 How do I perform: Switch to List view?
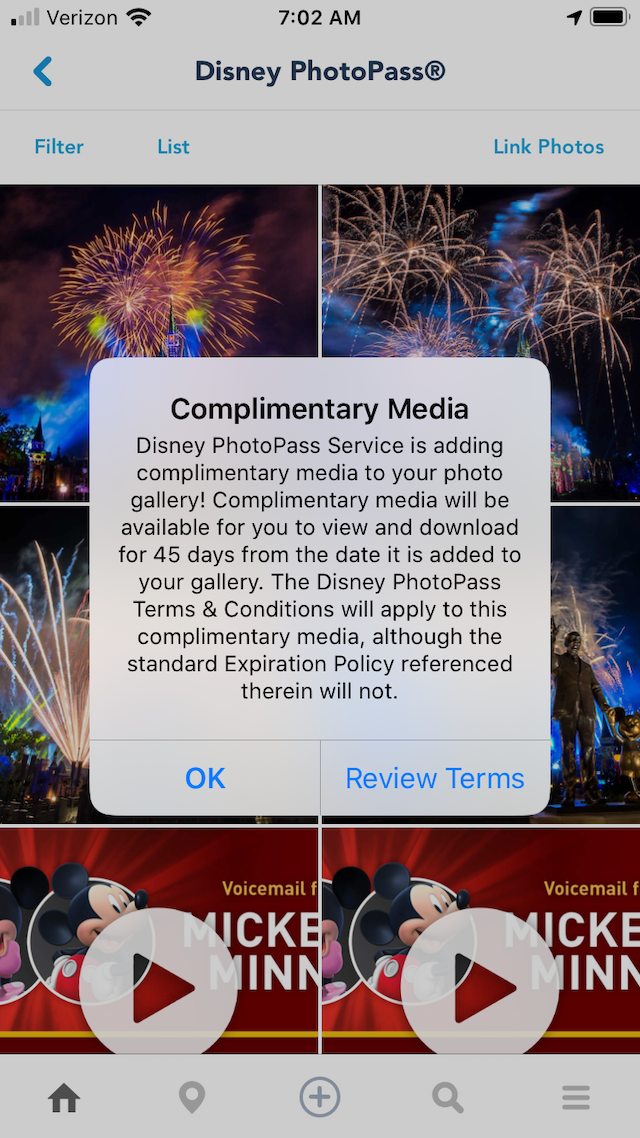173,146
